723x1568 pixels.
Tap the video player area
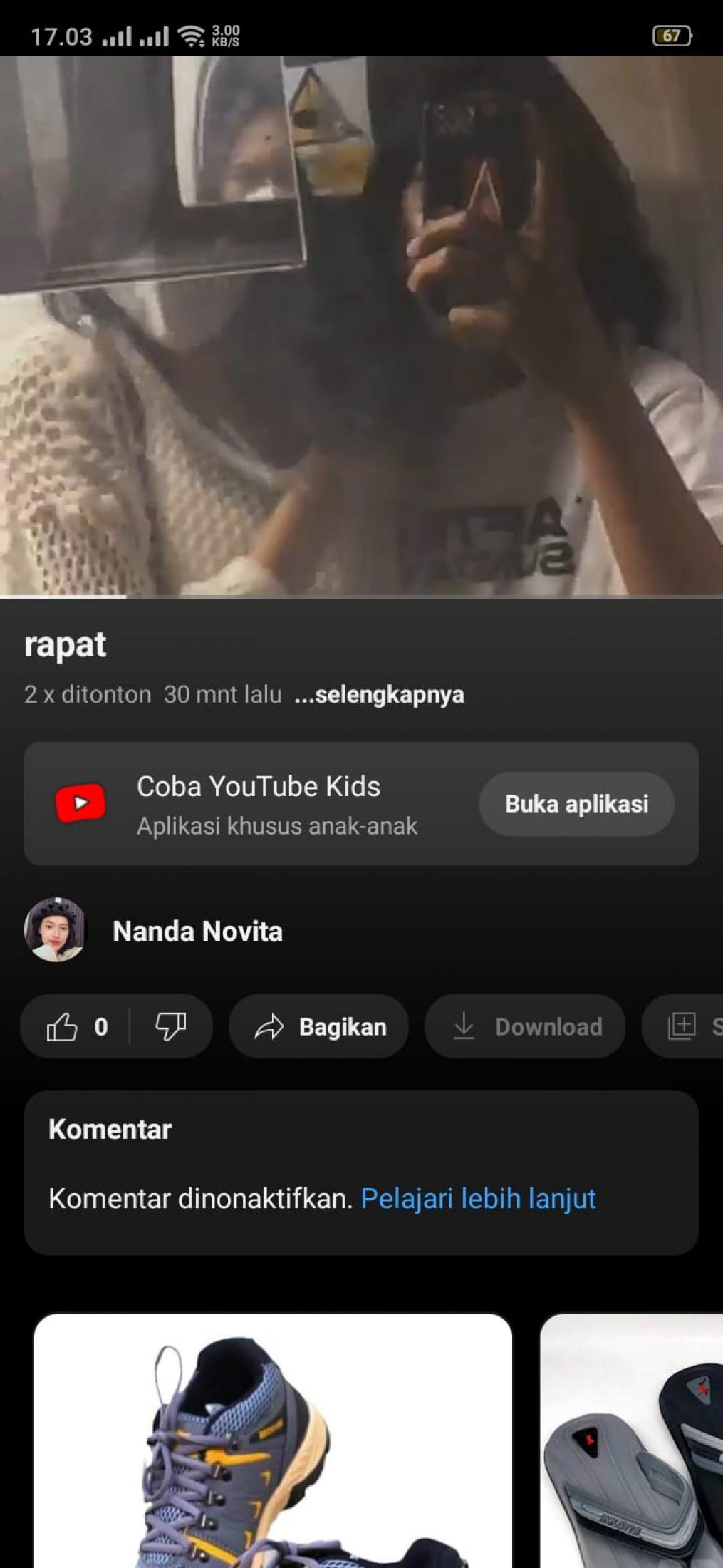click(x=361, y=326)
